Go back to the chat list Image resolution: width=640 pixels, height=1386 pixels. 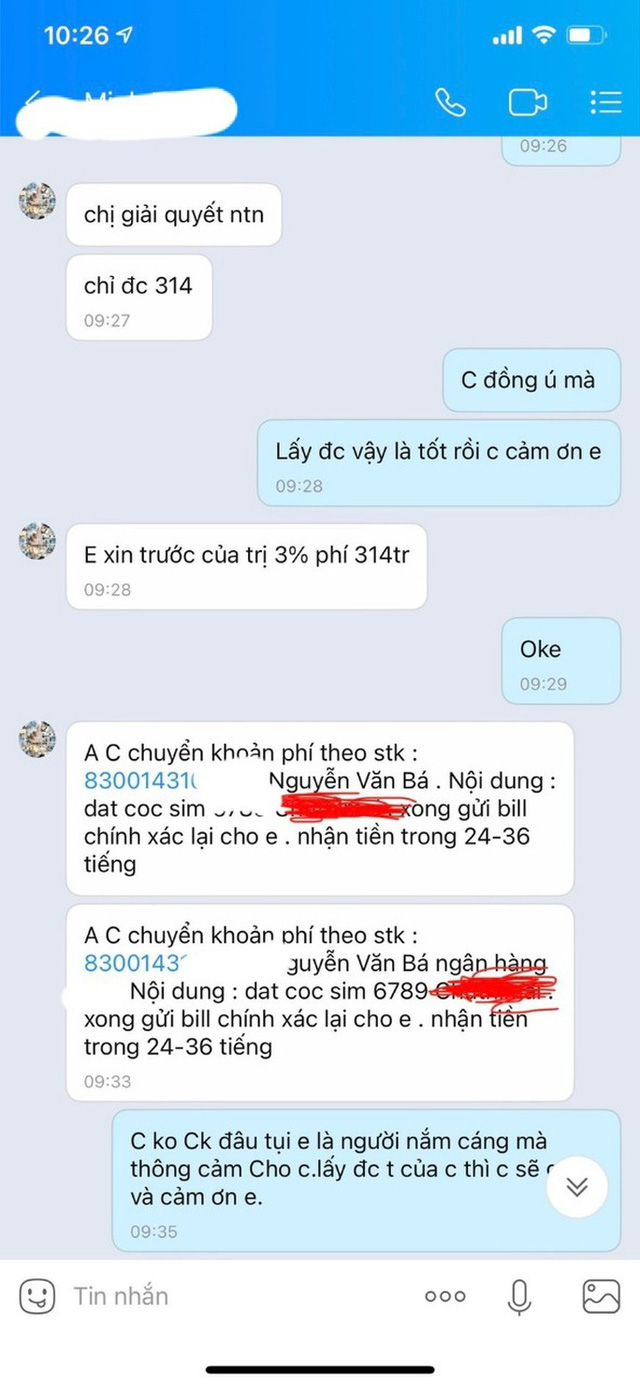[32, 100]
